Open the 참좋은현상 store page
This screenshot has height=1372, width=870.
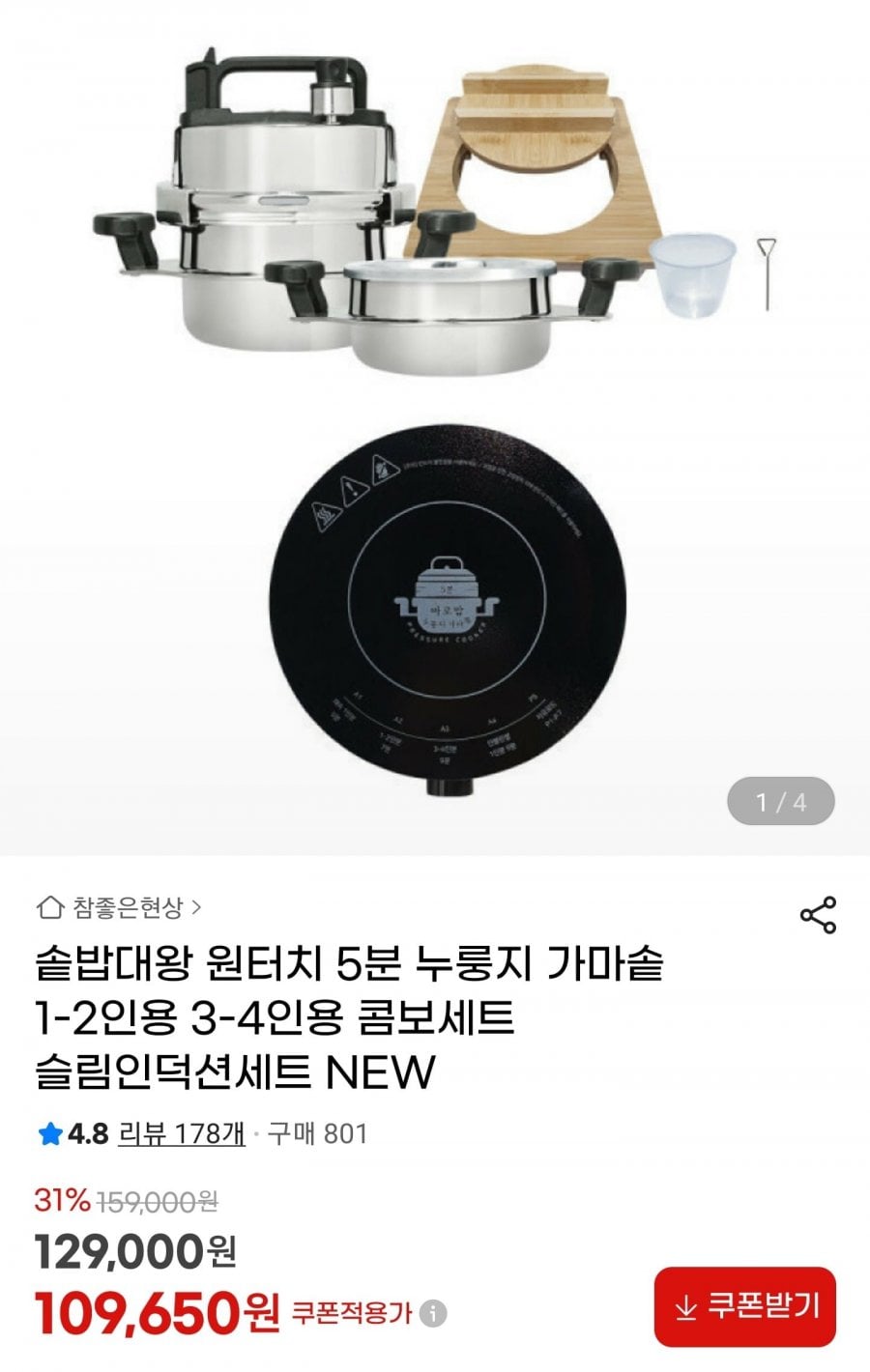point(120,908)
